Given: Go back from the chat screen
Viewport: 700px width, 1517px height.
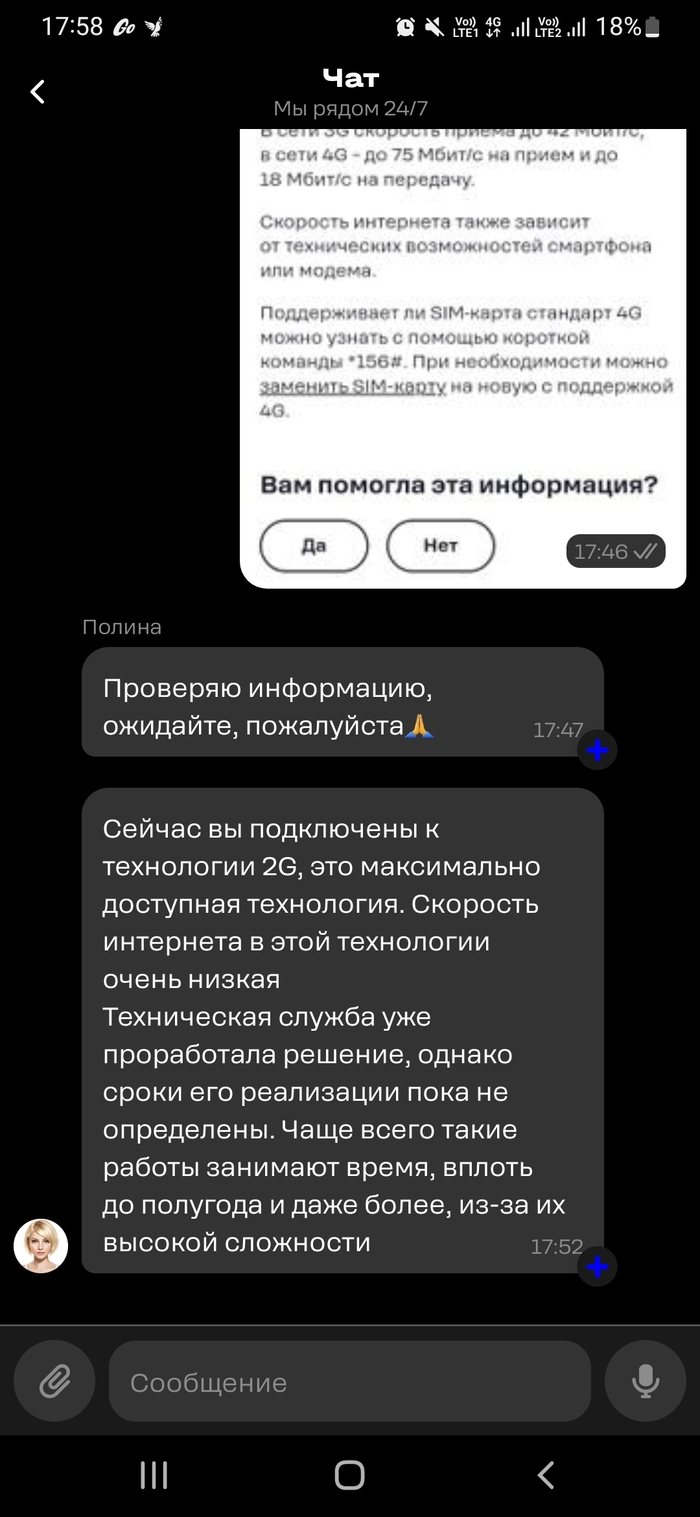Looking at the screenshot, I should [x=38, y=92].
